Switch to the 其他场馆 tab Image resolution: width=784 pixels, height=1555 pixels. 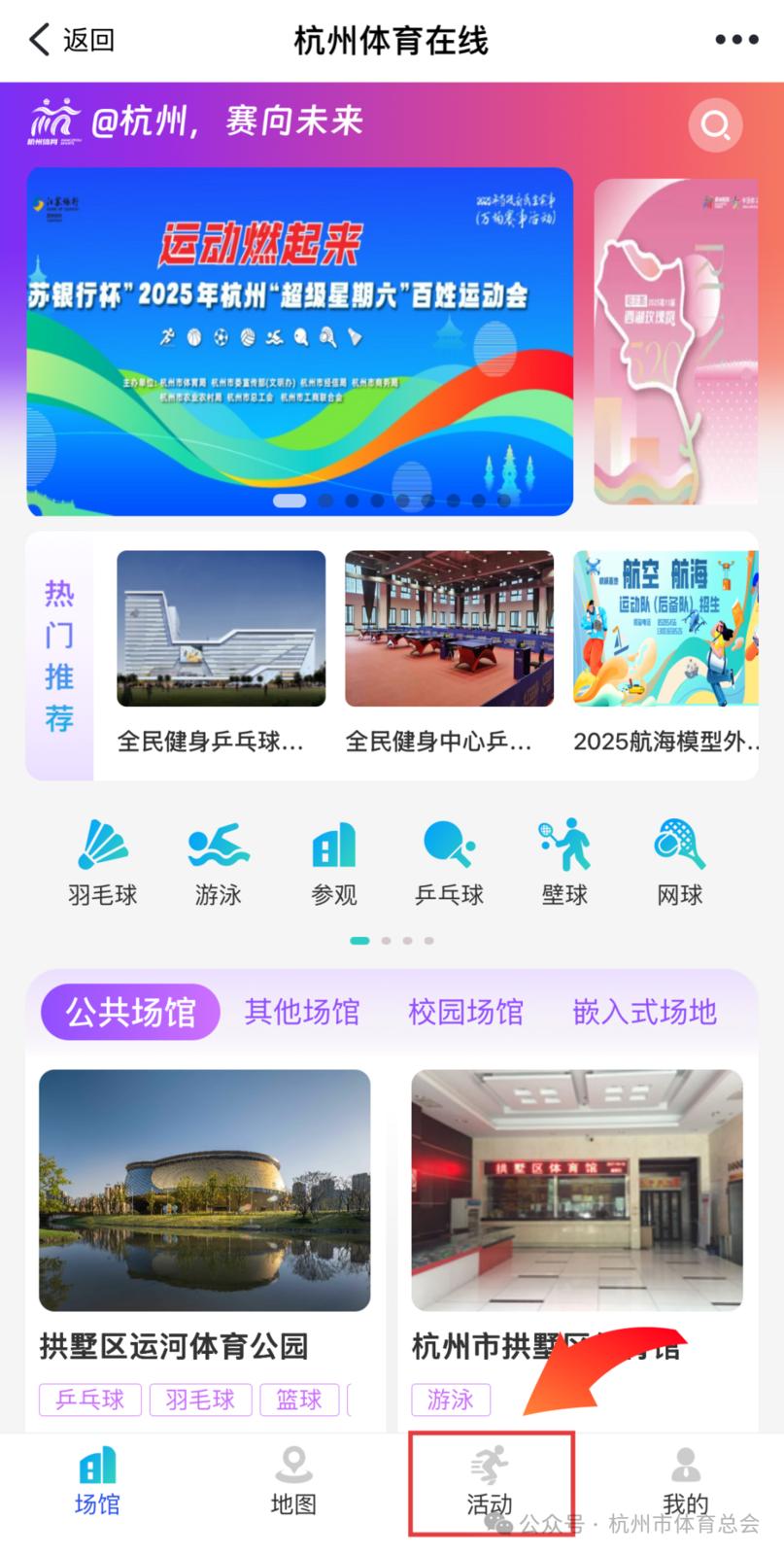tap(302, 1012)
